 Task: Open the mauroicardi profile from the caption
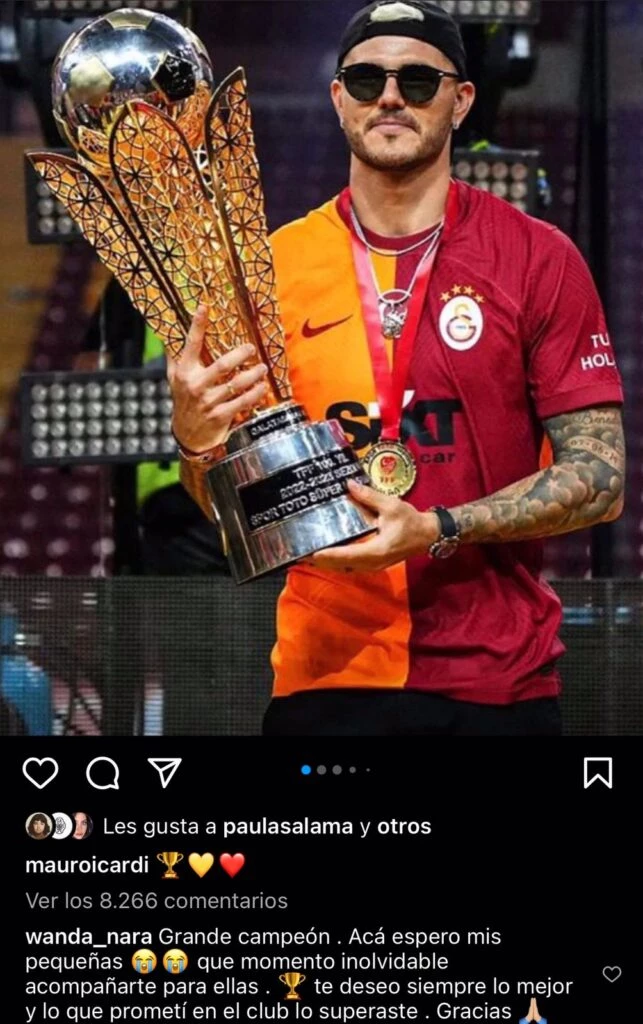click(x=86, y=864)
